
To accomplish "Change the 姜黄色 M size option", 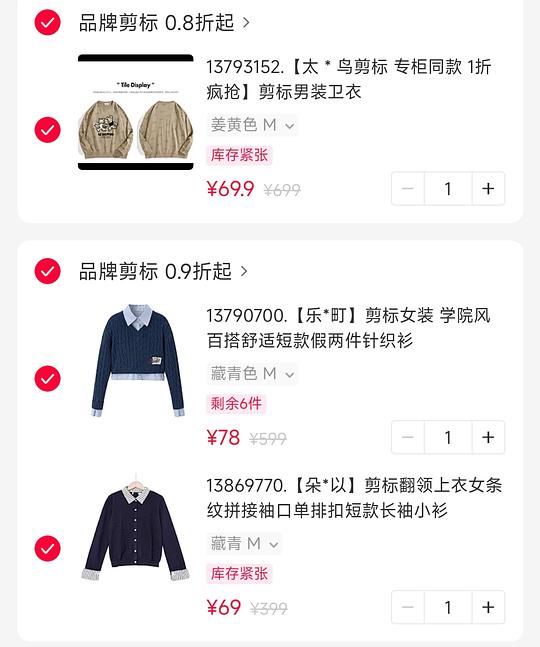I will [x=252, y=125].
